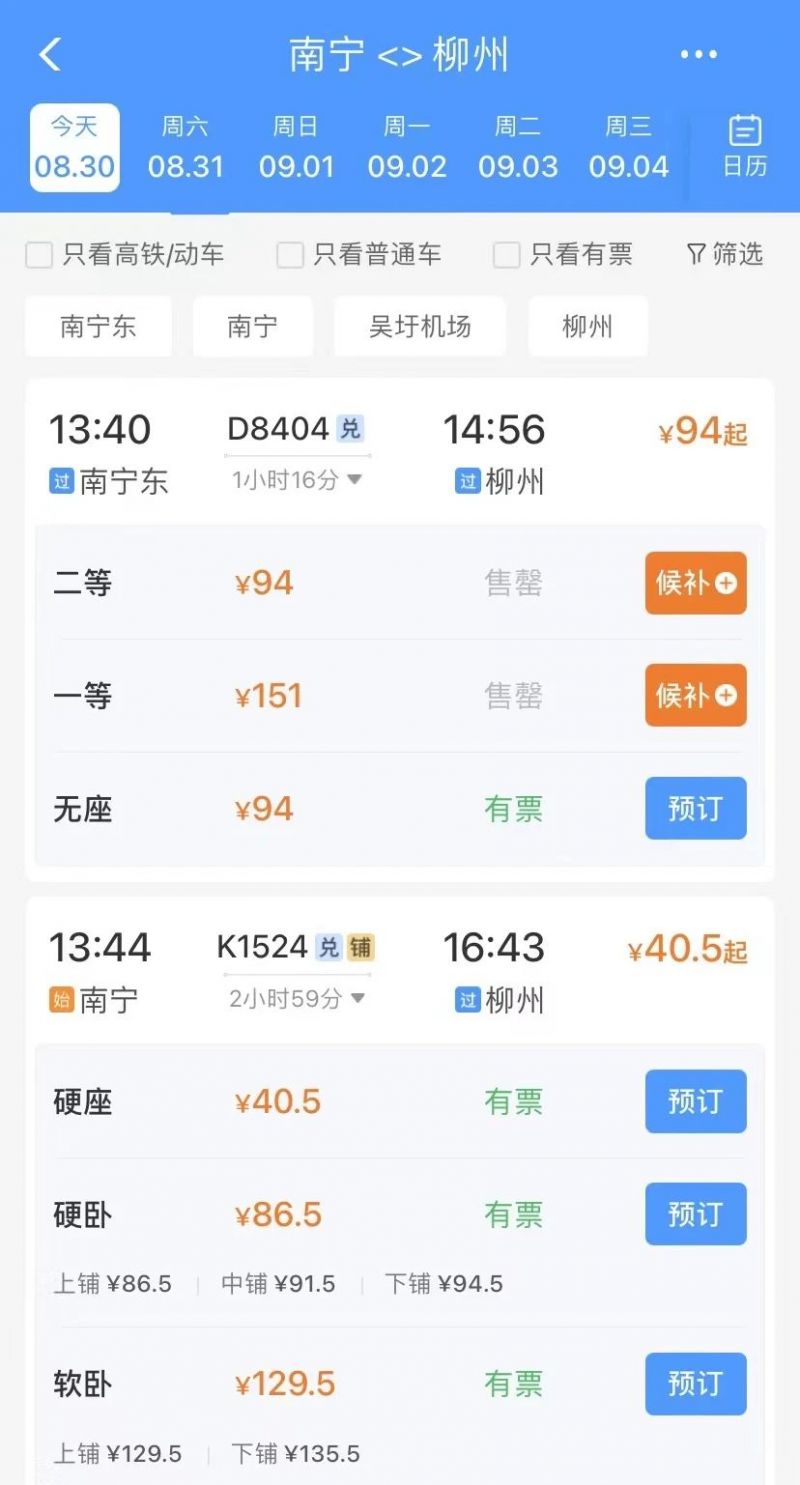The image size is (800, 1485).
Task: Join the 候补 waitlist for 一等 seat
Action: click(696, 695)
